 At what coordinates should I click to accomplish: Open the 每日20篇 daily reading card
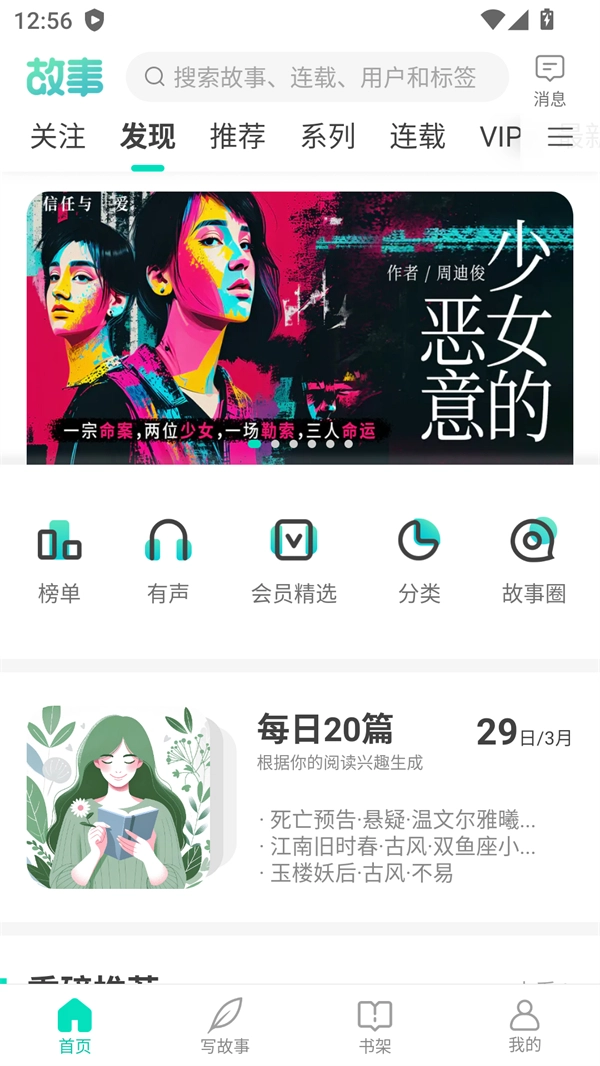[300, 797]
